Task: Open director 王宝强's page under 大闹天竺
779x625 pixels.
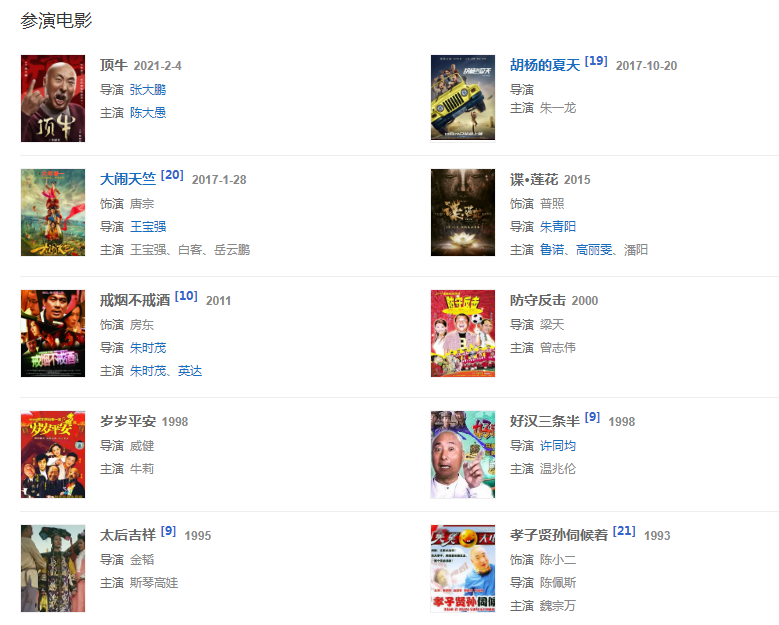Action: coord(148,227)
